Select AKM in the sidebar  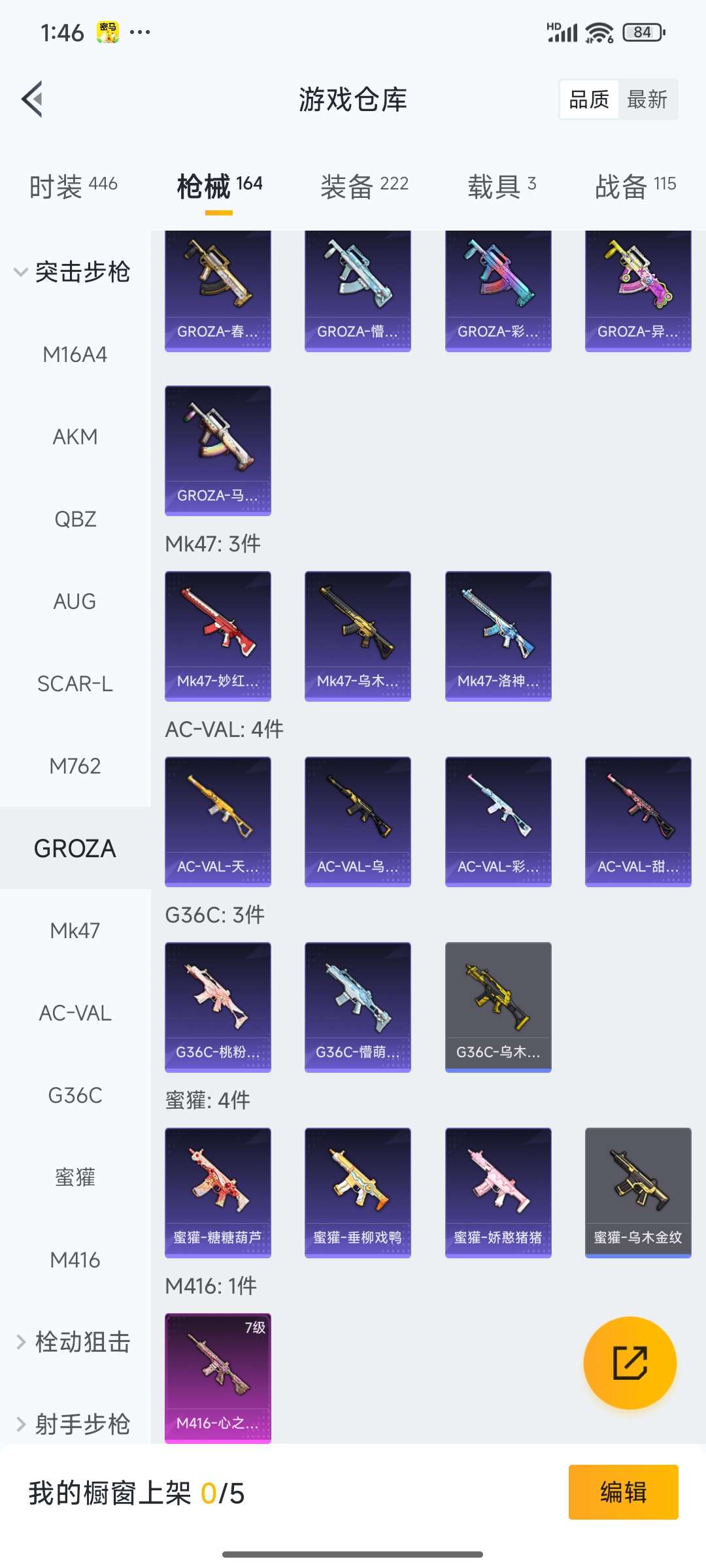(75, 436)
